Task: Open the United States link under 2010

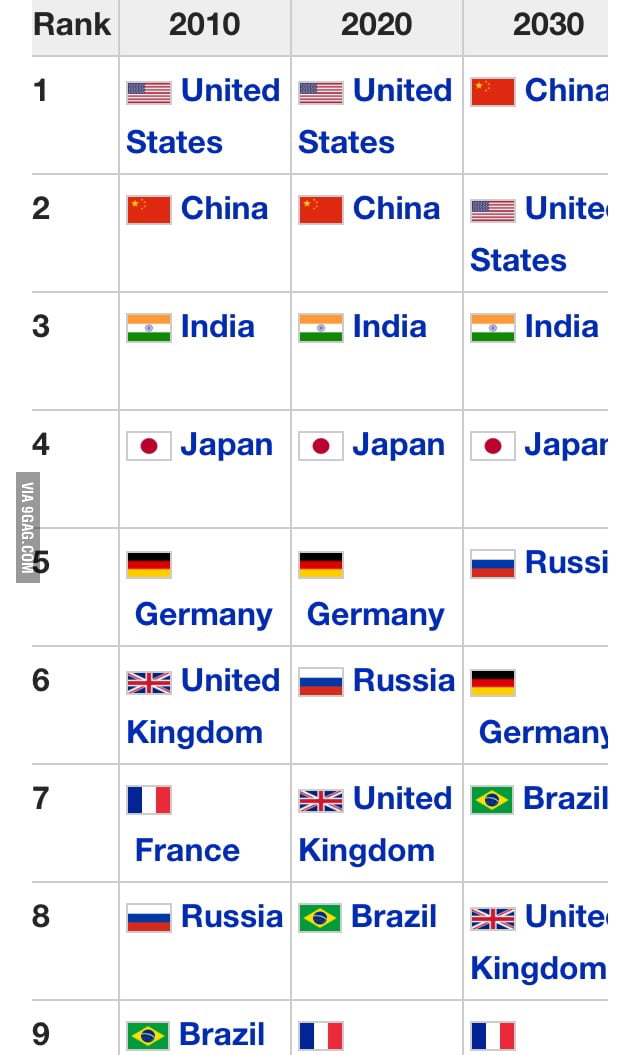Action: [x=230, y=91]
